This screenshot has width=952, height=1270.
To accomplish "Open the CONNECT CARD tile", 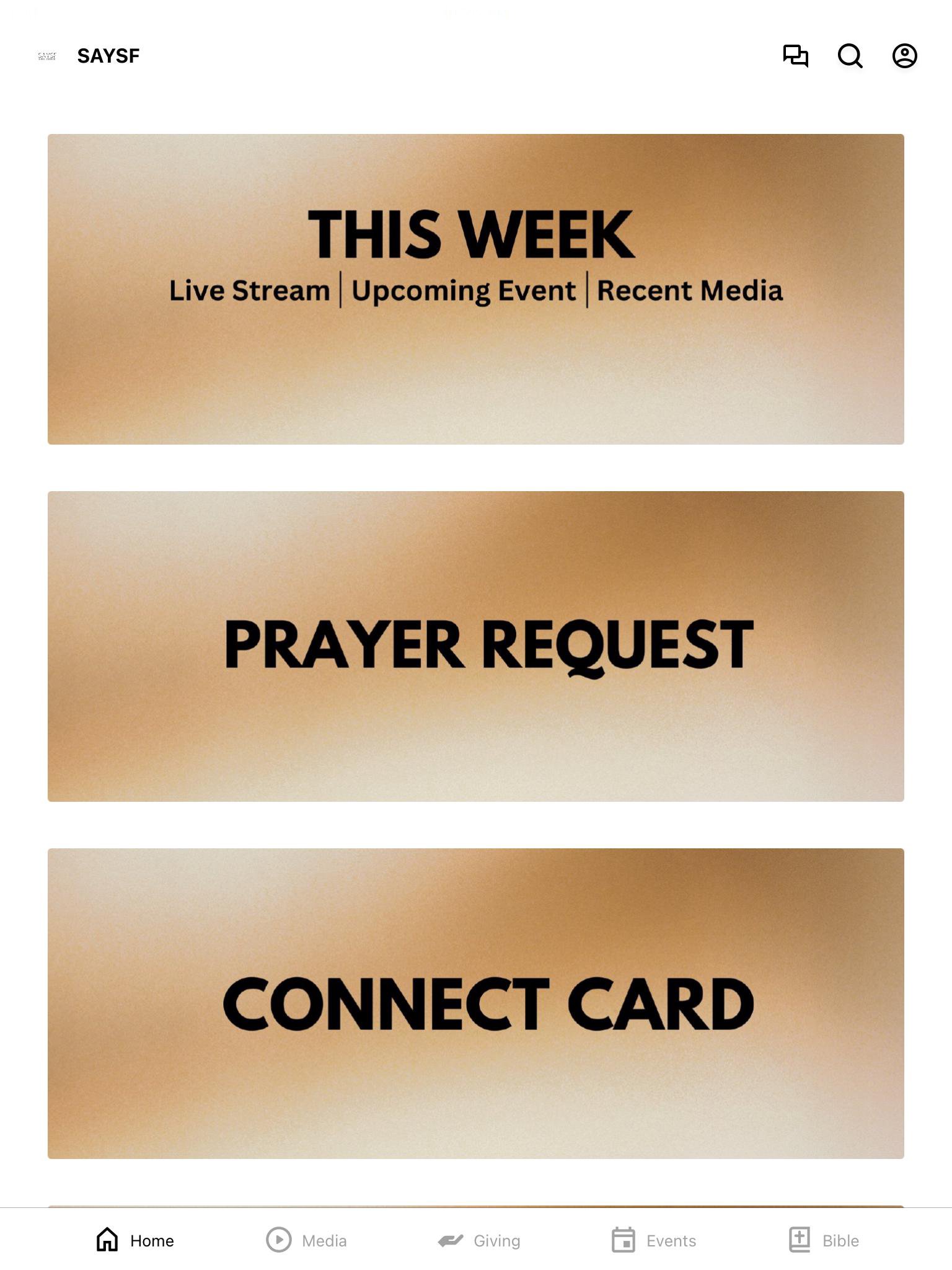I will [475, 1003].
